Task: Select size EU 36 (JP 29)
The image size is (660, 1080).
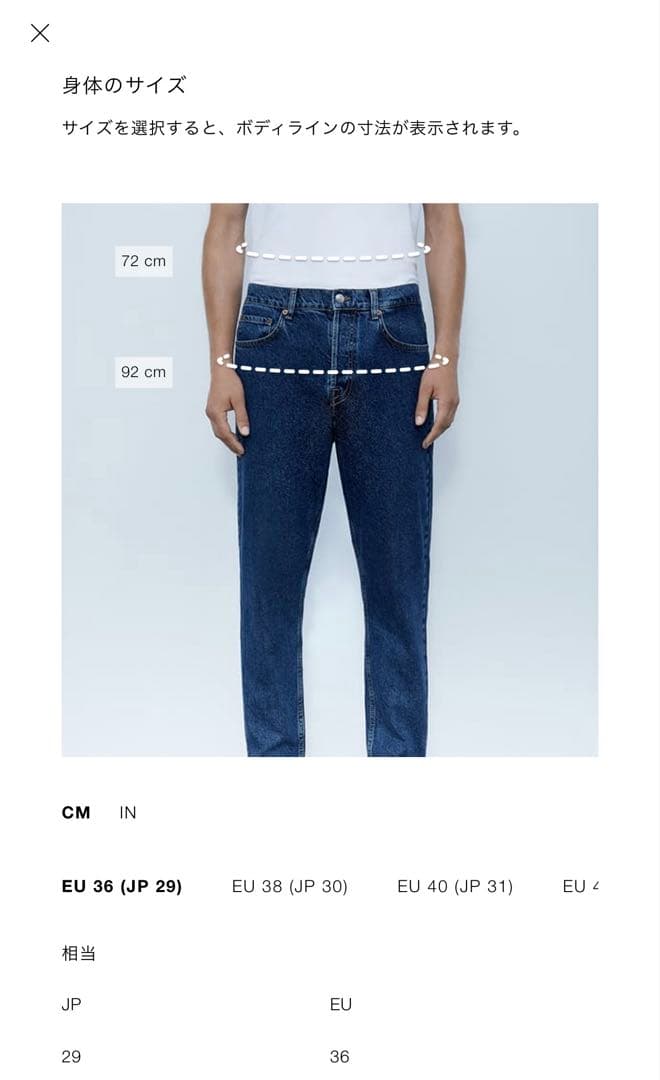Action: [x=122, y=887]
